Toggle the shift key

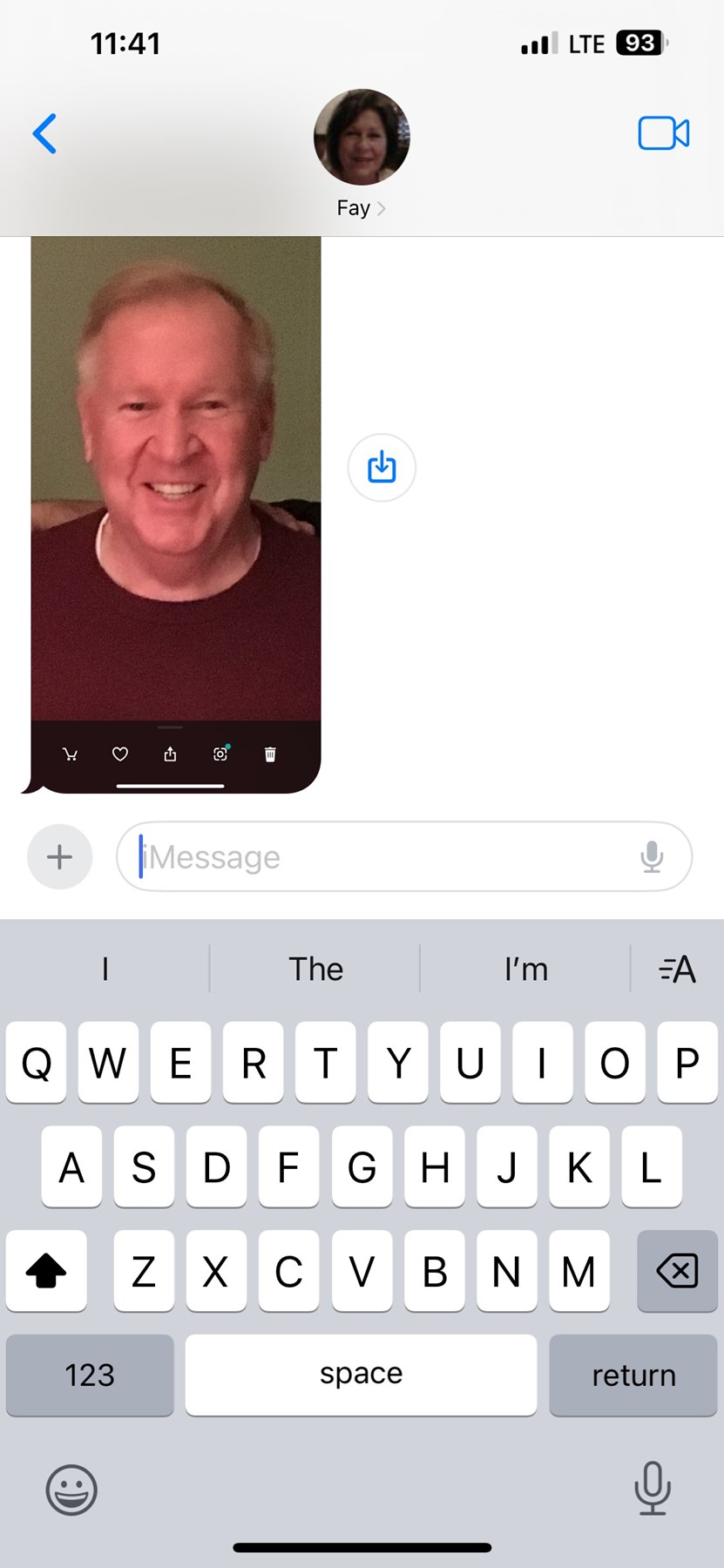tap(46, 1271)
